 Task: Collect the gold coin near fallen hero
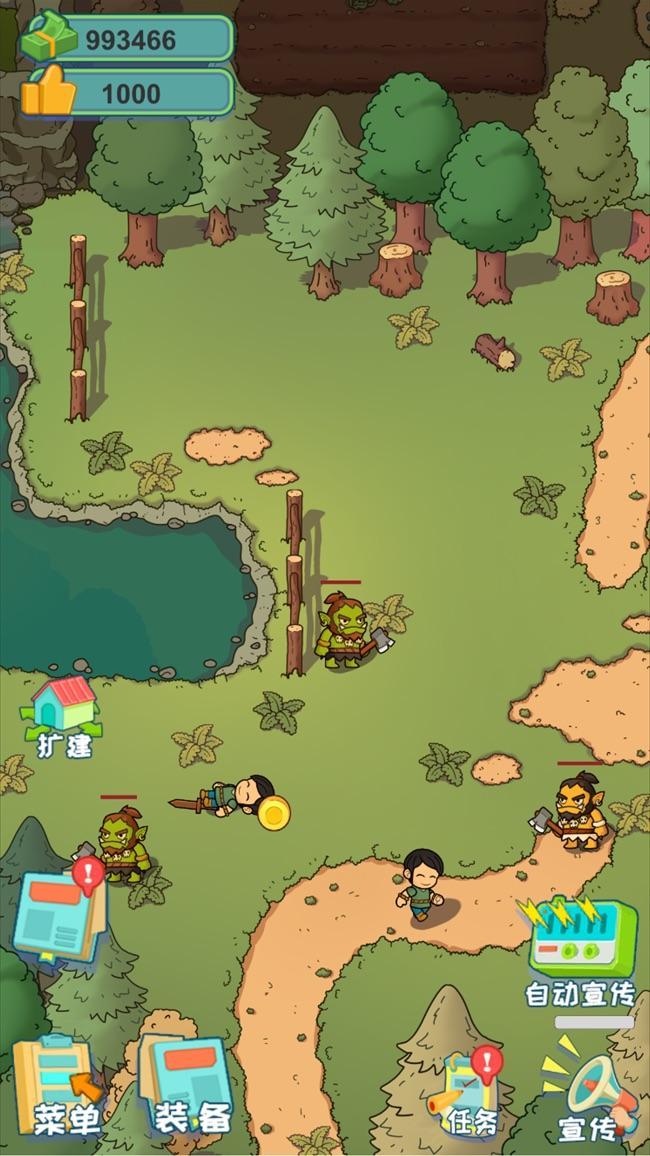pos(274,813)
